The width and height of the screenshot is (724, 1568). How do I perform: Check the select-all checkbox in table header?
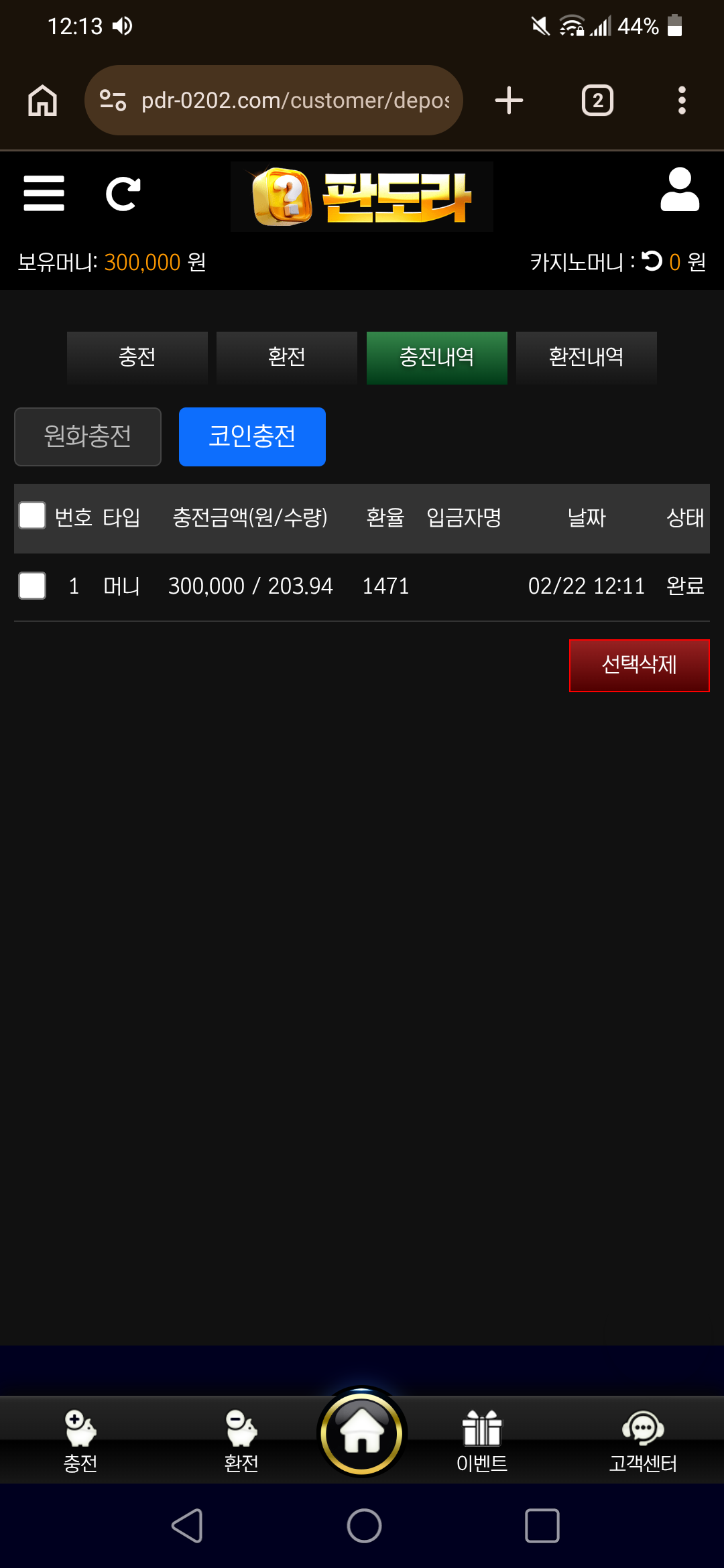click(x=32, y=516)
